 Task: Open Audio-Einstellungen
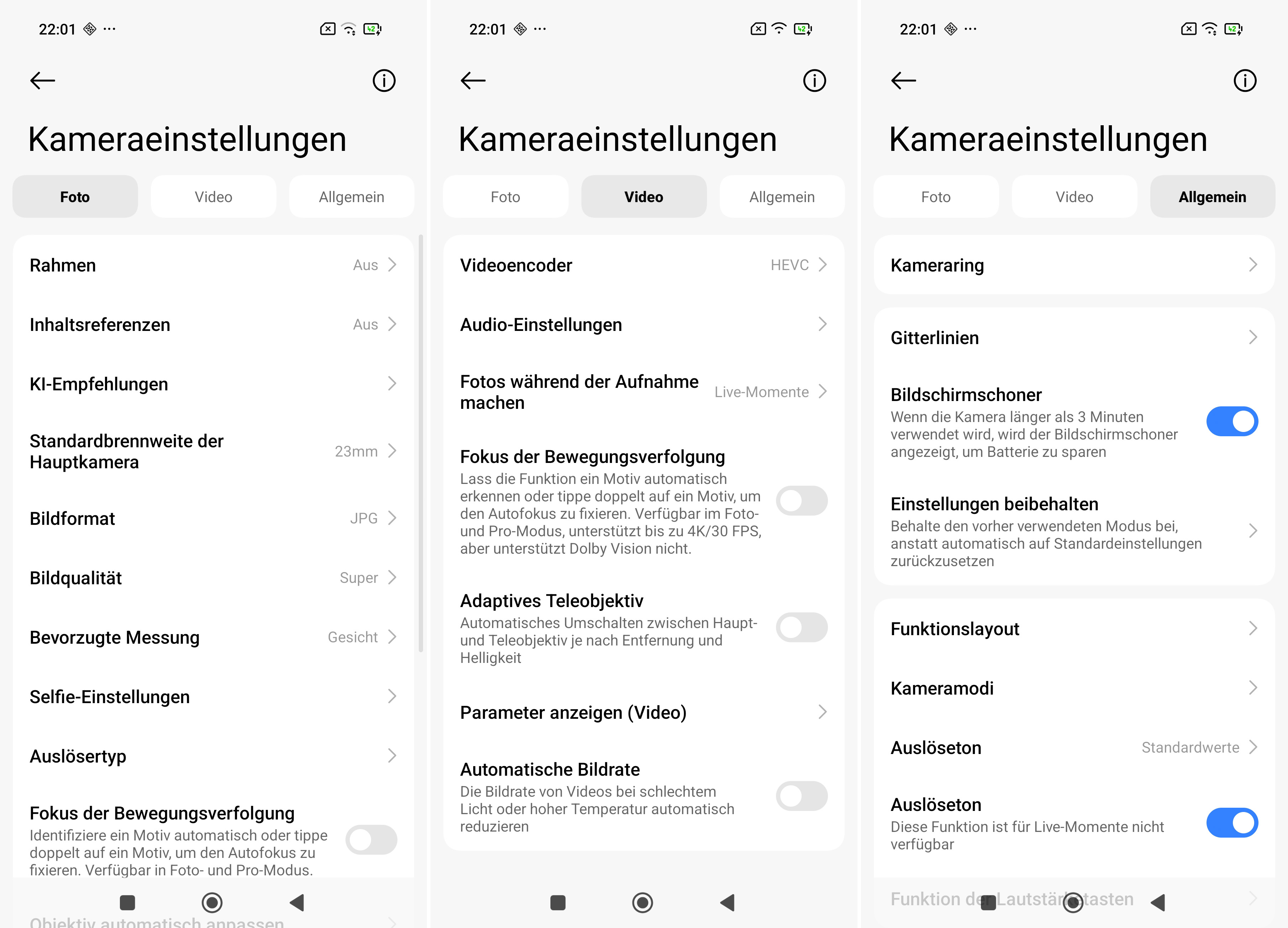coord(643,324)
